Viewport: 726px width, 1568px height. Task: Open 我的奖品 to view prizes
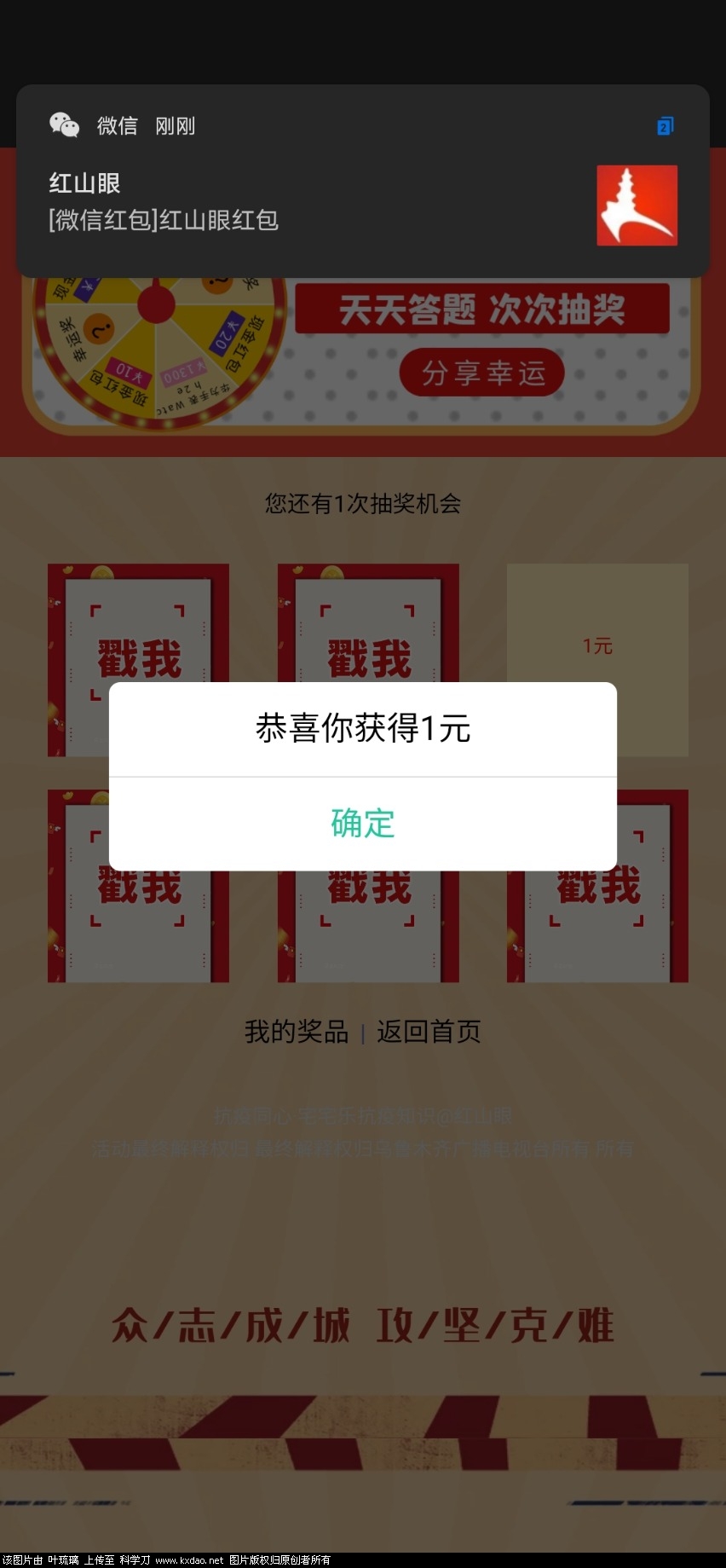(296, 1032)
